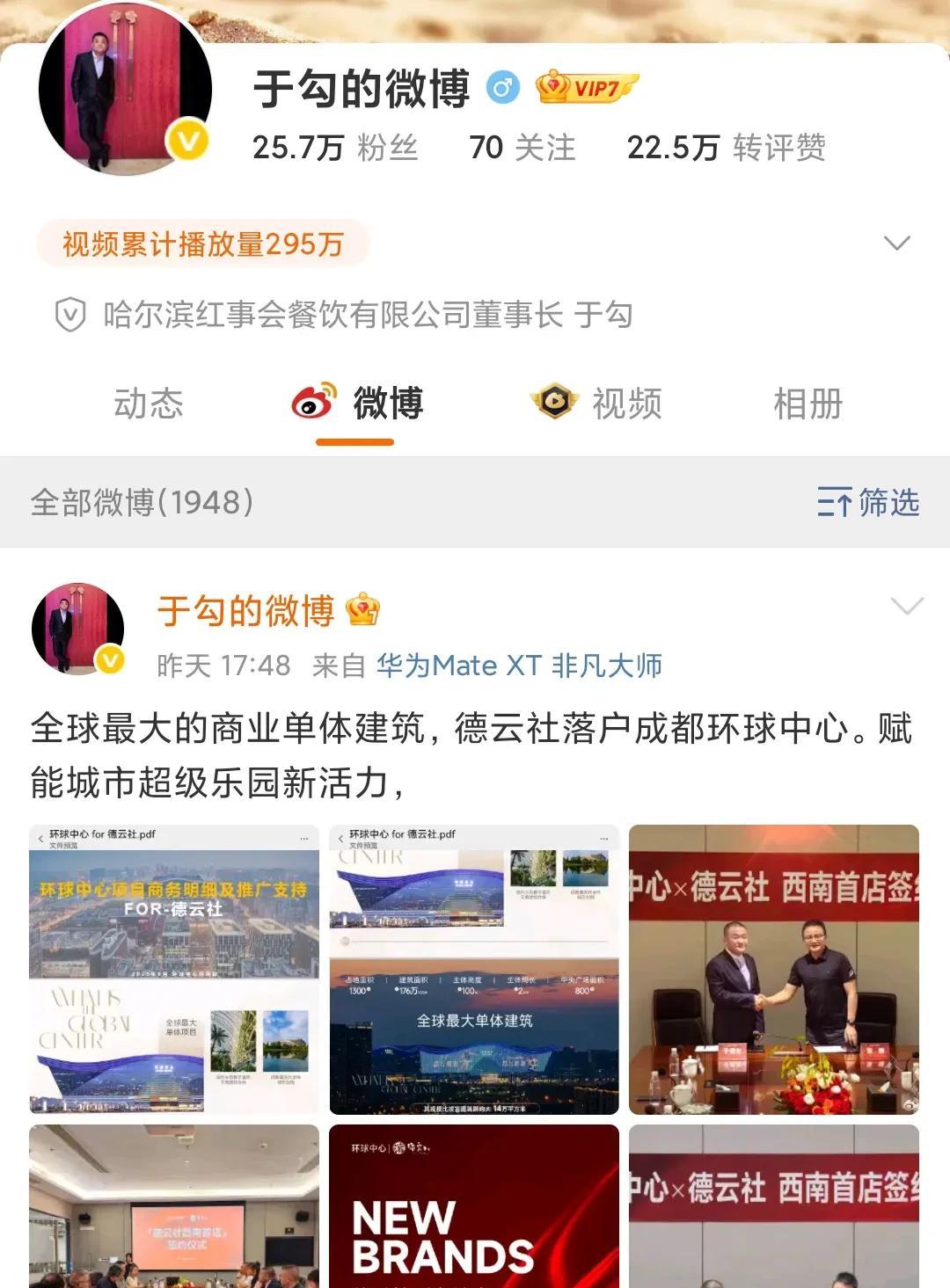The width and height of the screenshot is (950, 1288).
Task: Open the large profile avatar photo
Action: tap(125, 90)
